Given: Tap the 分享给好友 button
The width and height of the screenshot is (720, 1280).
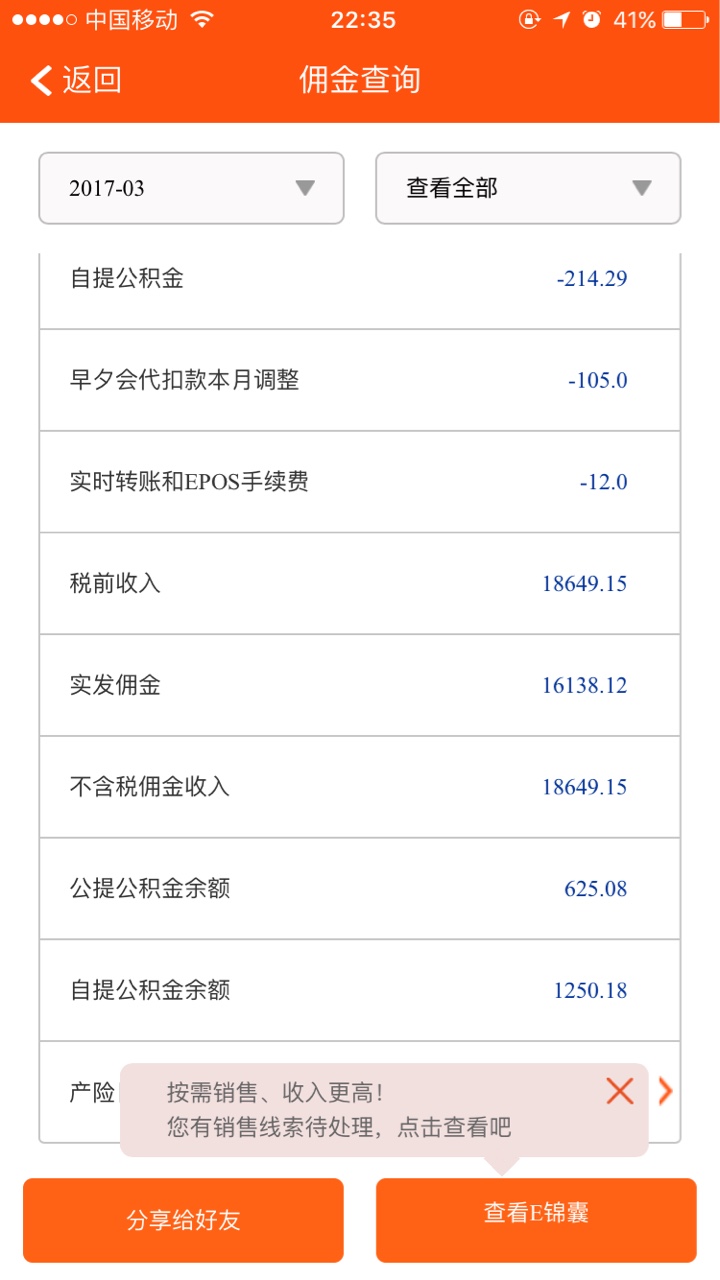Looking at the screenshot, I should click(x=183, y=1220).
